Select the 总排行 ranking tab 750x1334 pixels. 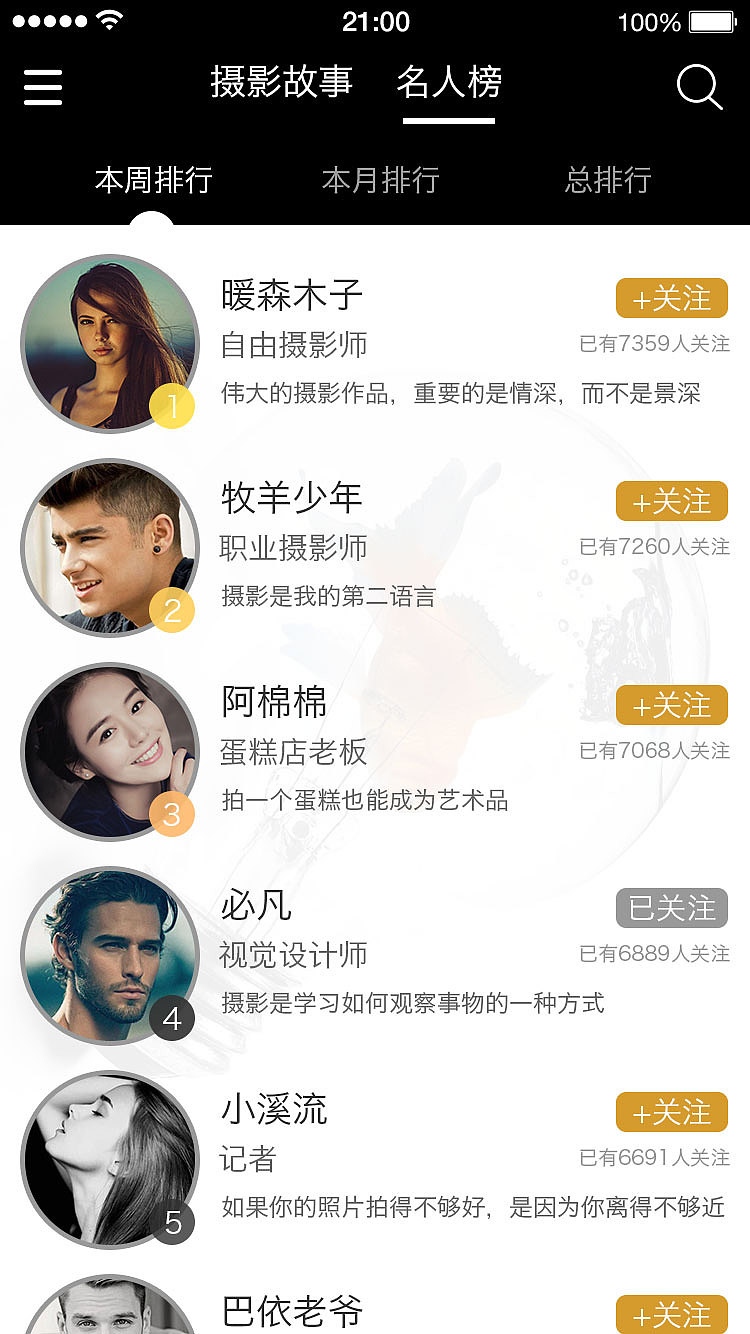pyautogui.click(x=607, y=180)
